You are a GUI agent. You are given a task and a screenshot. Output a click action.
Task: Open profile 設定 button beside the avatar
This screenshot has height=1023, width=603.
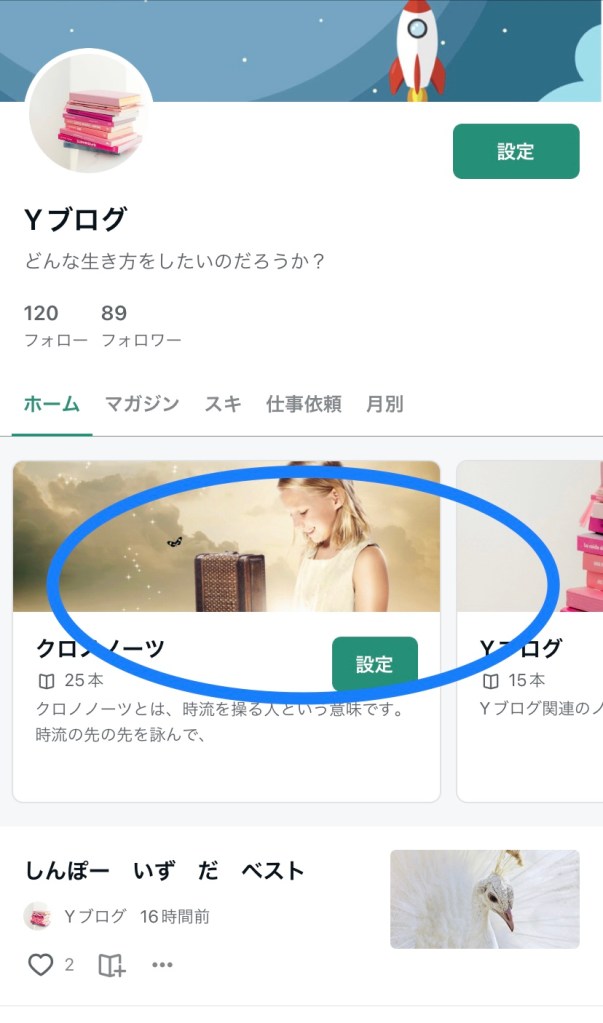(515, 152)
